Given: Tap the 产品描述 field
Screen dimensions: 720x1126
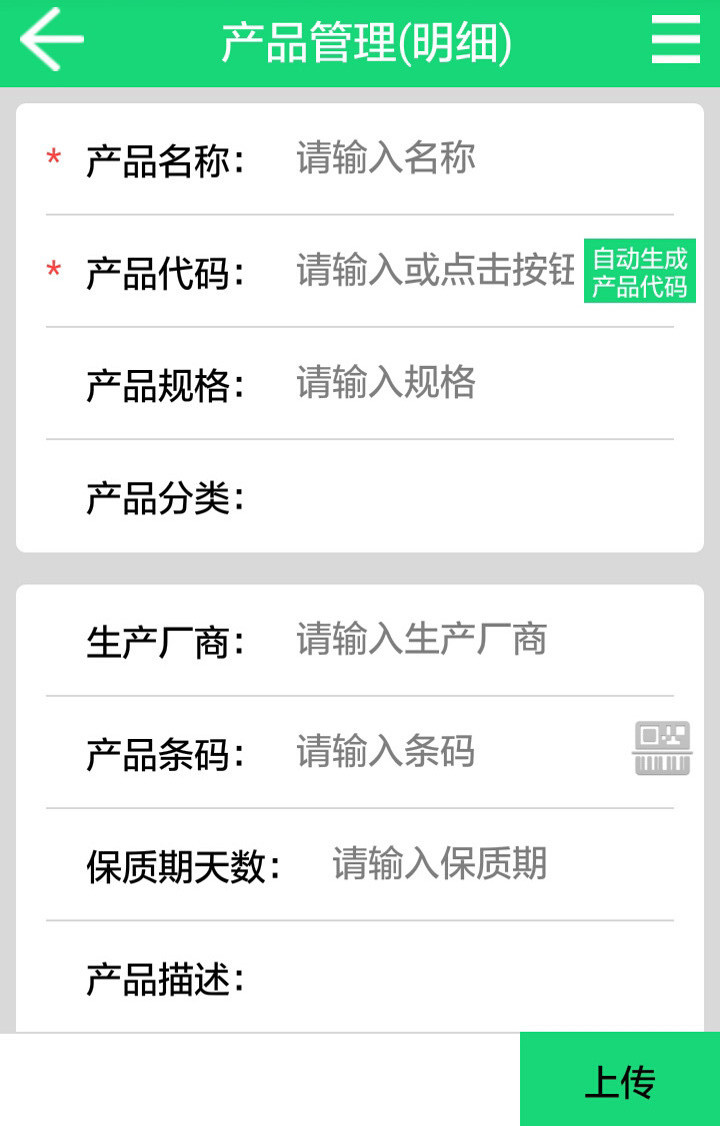Looking at the screenshot, I should coord(450,979).
